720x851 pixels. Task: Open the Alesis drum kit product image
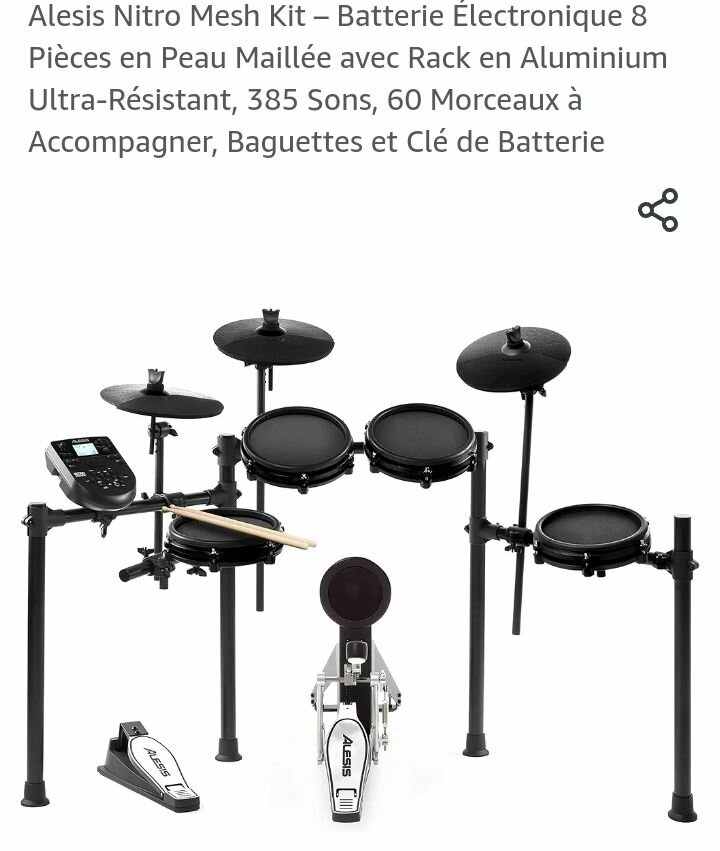click(x=360, y=560)
